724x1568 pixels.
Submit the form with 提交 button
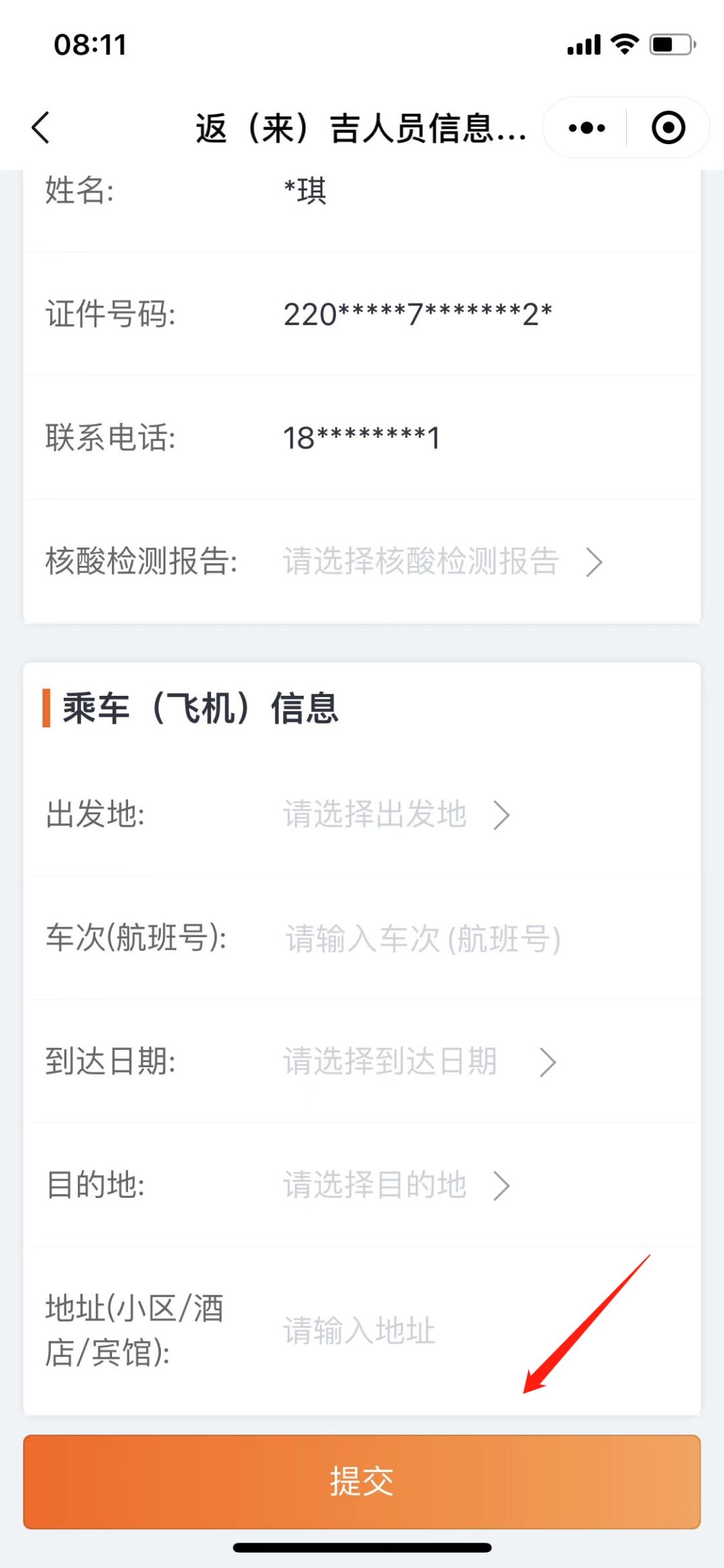point(362,1482)
